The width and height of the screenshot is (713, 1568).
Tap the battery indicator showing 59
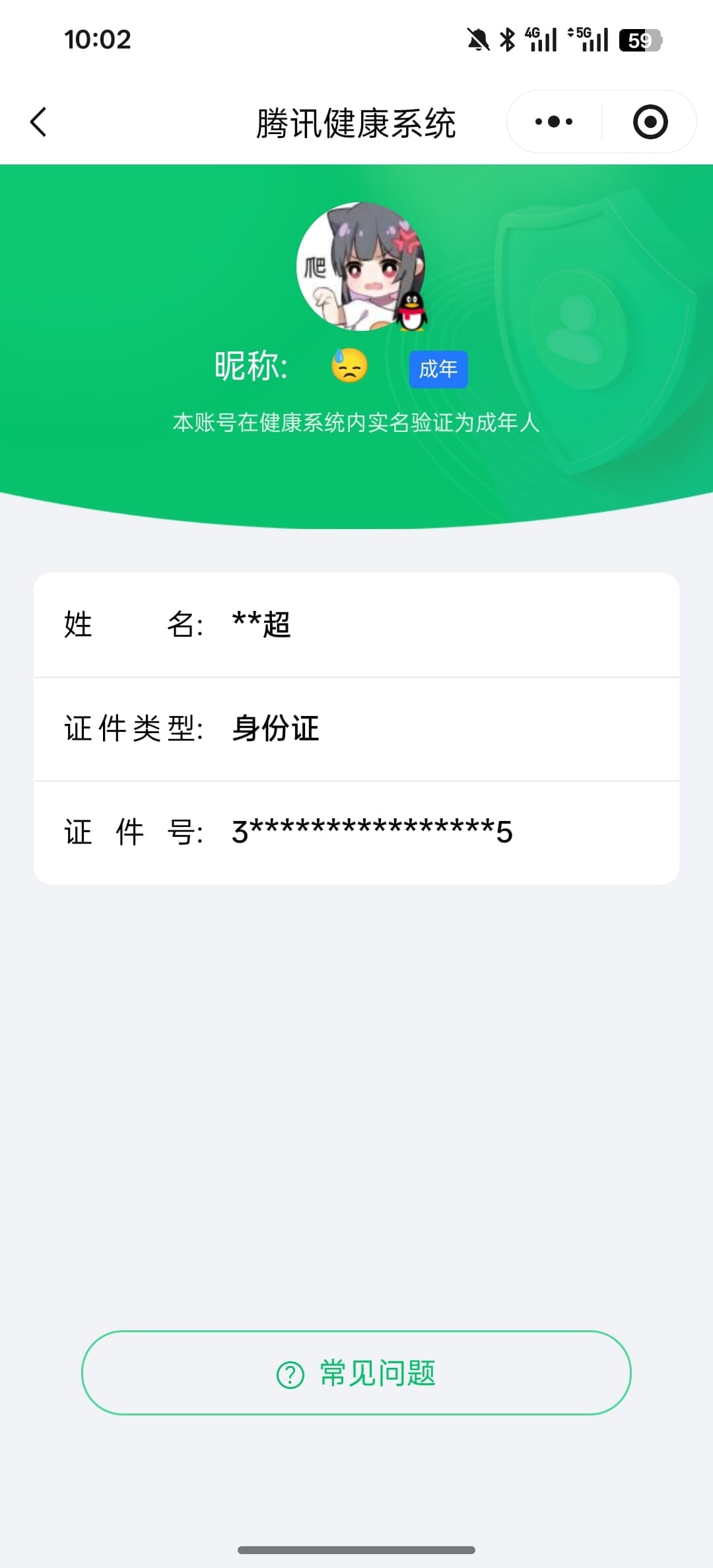click(x=638, y=40)
